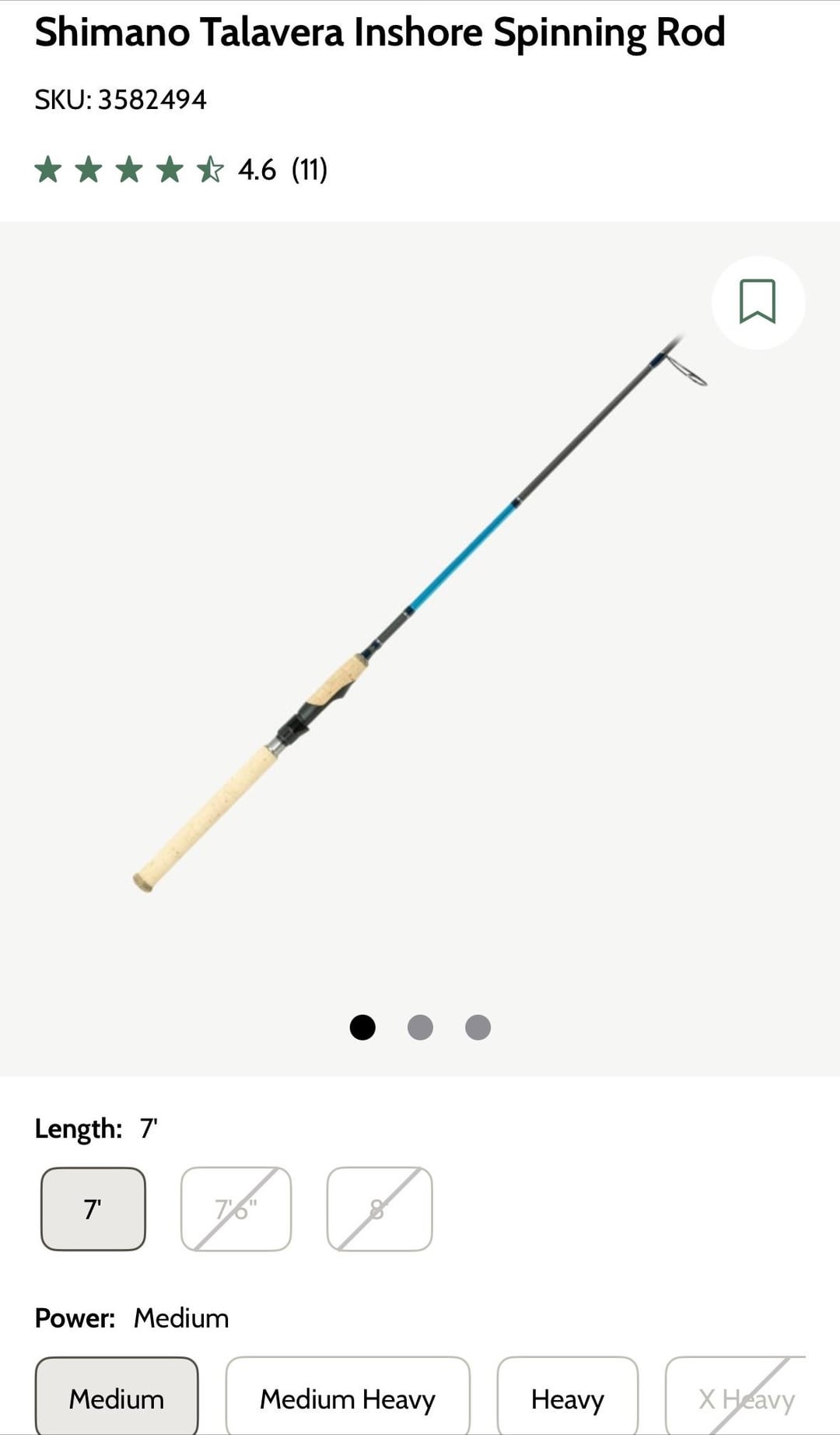This screenshot has width=840, height=1435.
Task: Choose Medium Heavy power
Action: point(348,1398)
